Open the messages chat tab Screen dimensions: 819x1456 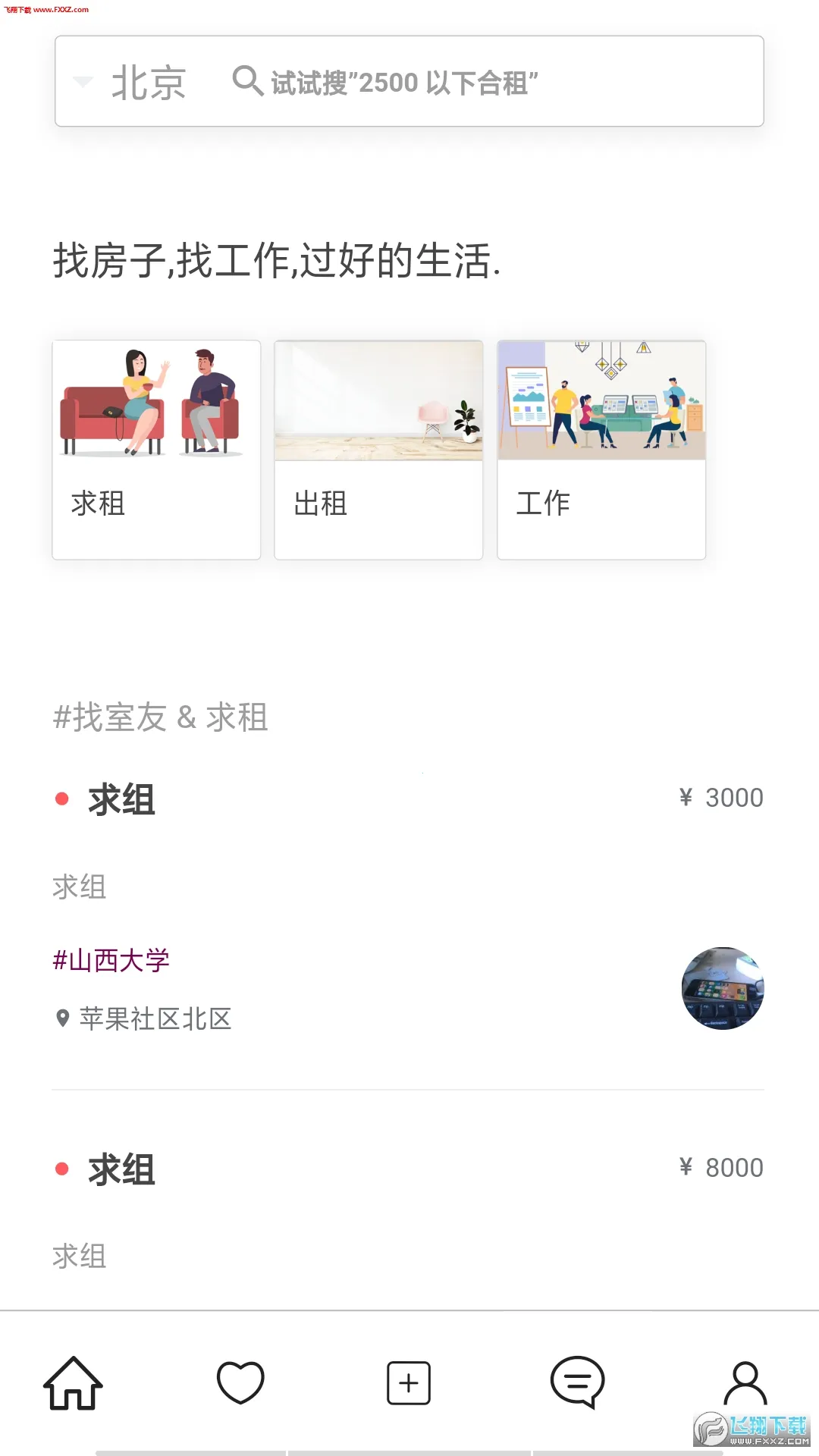click(x=577, y=1383)
